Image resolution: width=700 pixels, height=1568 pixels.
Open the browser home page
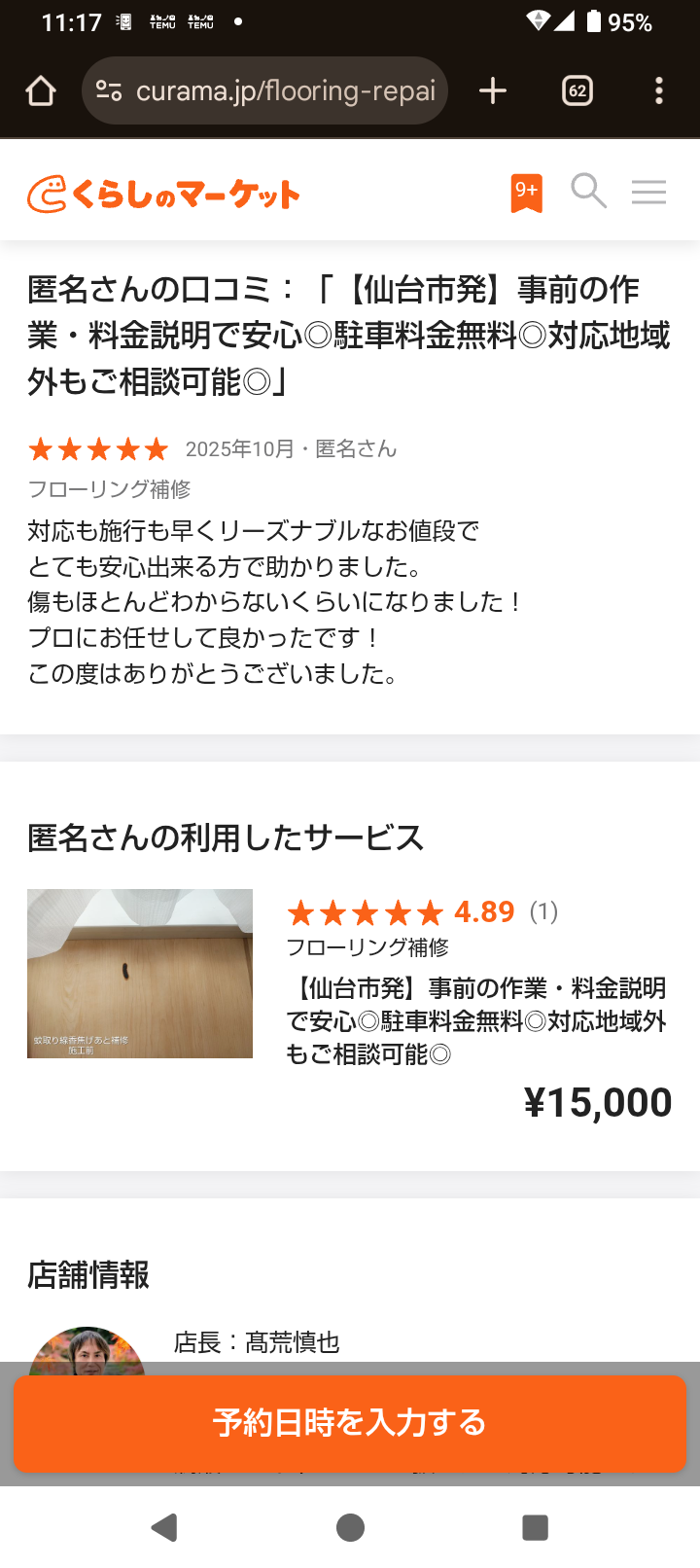(x=41, y=91)
